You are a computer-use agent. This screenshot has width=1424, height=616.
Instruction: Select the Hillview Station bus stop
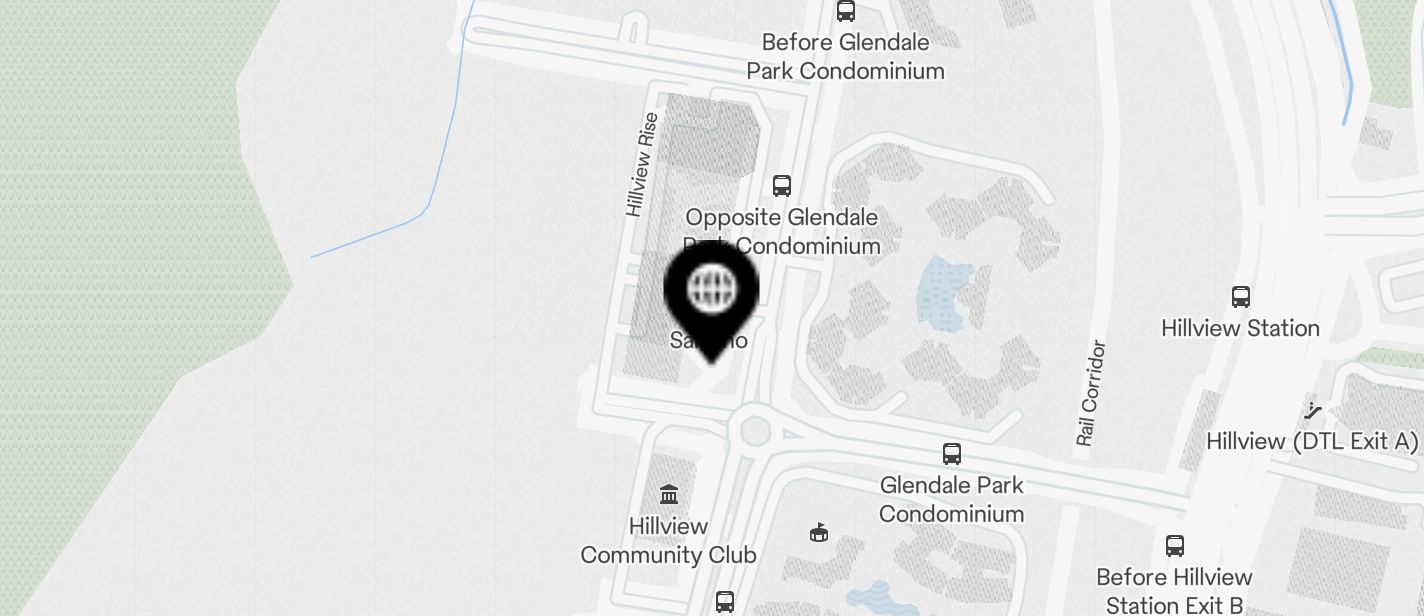[x=1240, y=297]
